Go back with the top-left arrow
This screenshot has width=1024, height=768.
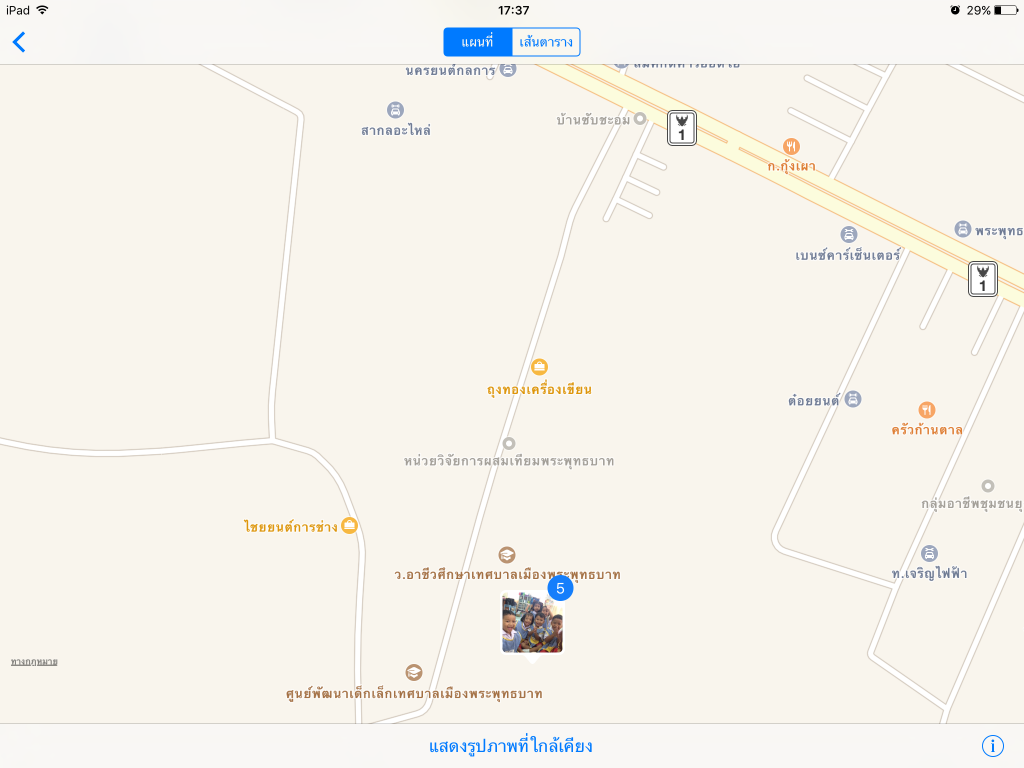click(x=19, y=42)
